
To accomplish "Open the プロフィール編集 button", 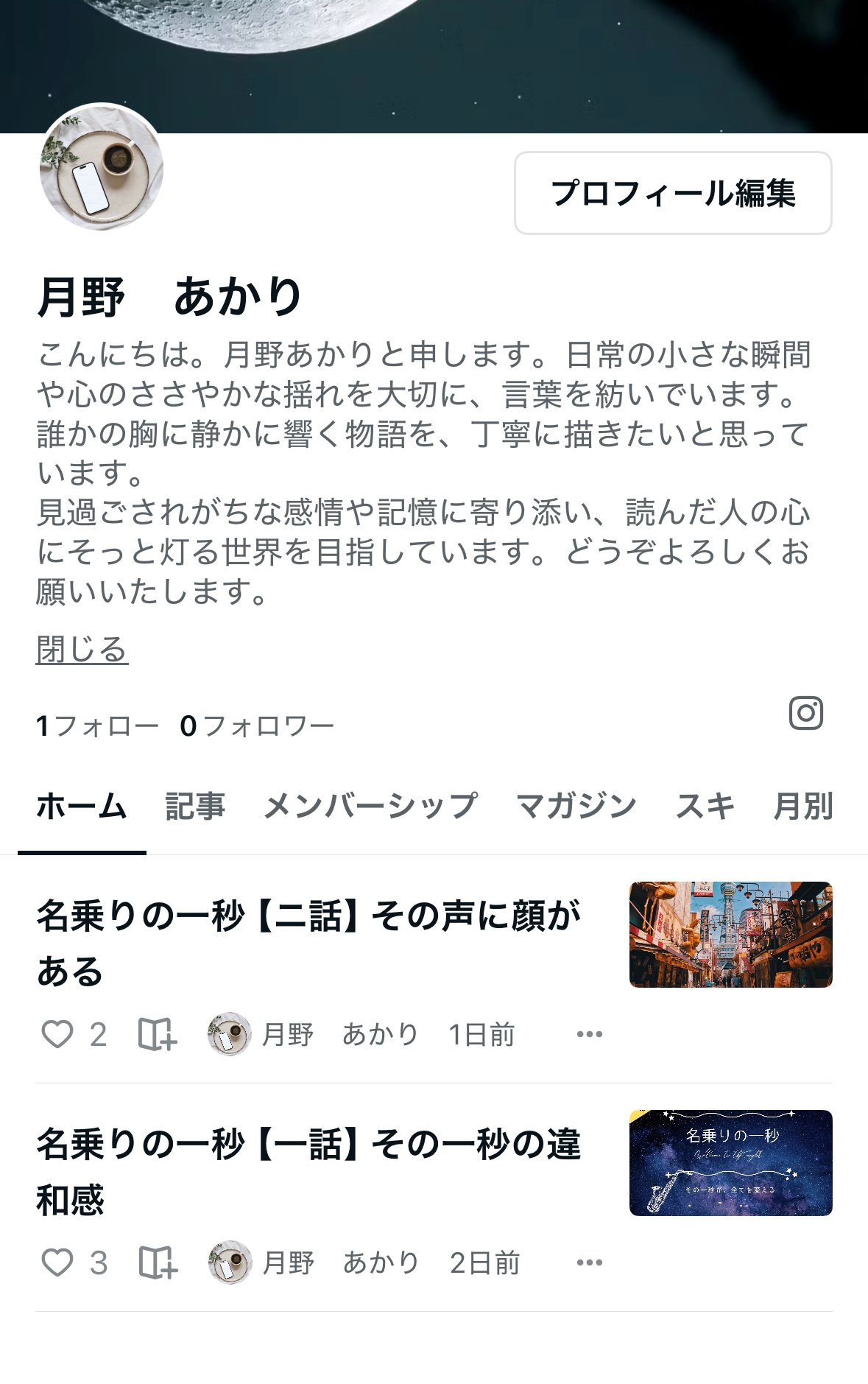I will tap(673, 193).
